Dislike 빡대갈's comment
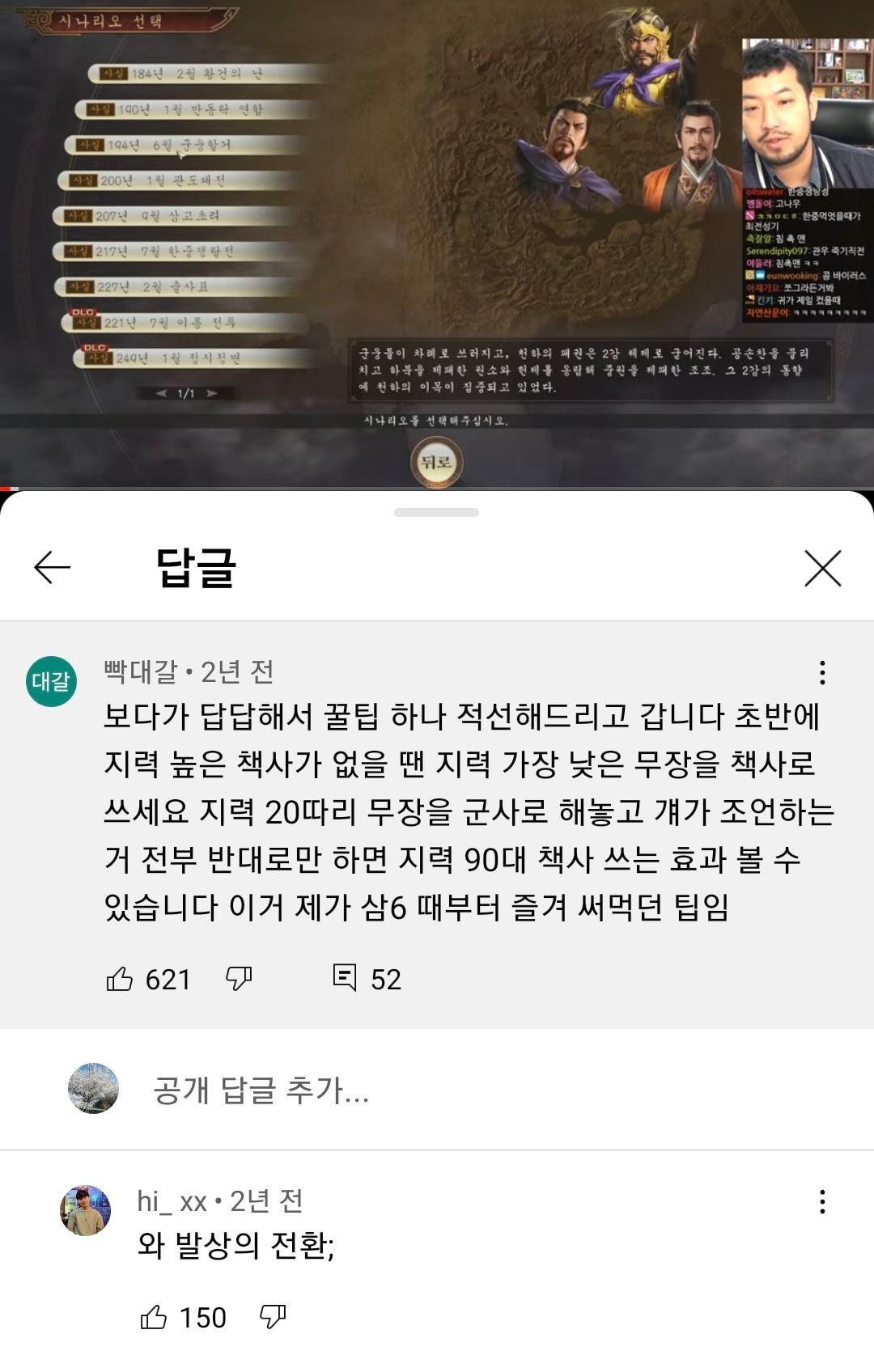 [x=239, y=979]
